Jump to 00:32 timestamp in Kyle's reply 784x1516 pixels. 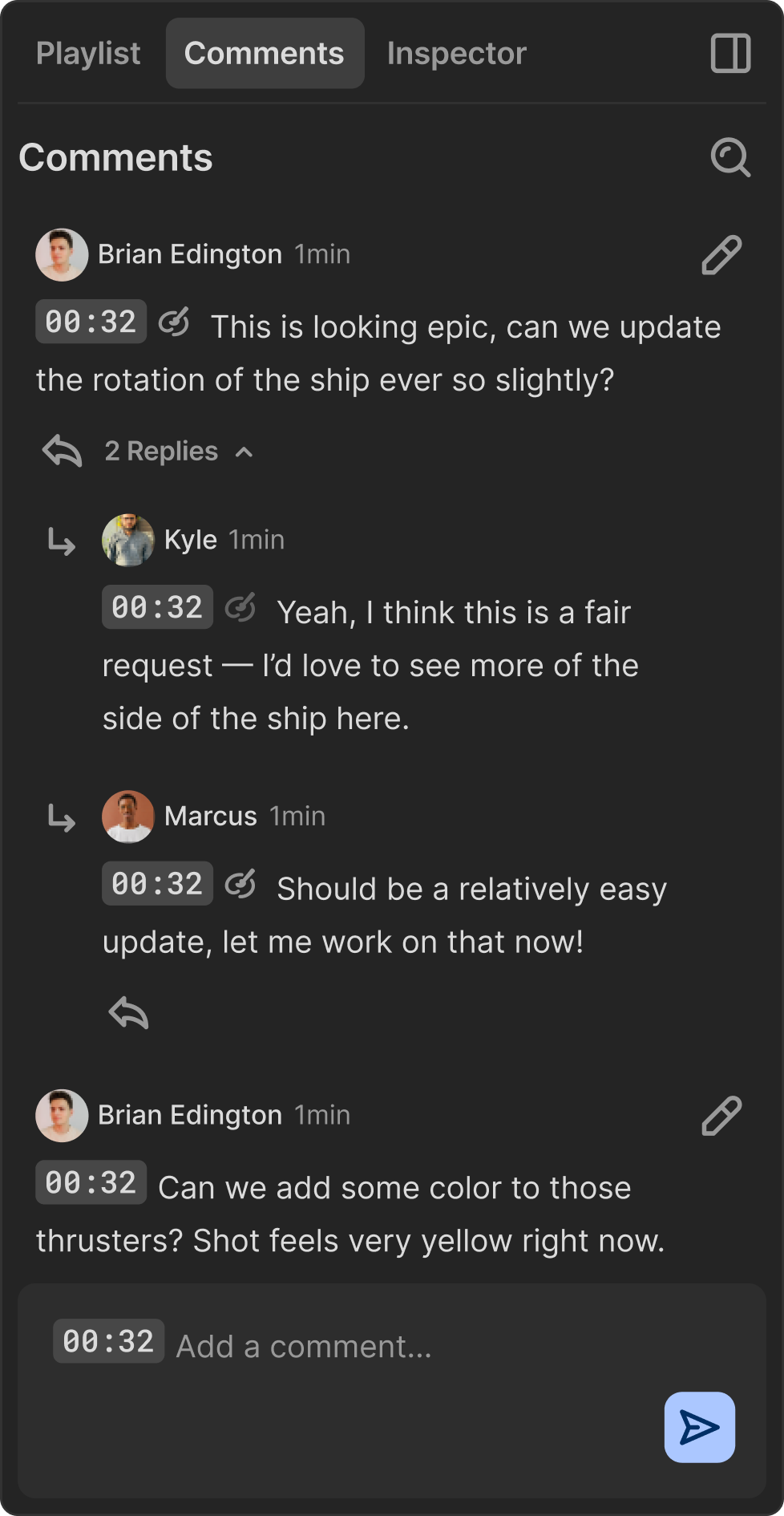pos(157,607)
